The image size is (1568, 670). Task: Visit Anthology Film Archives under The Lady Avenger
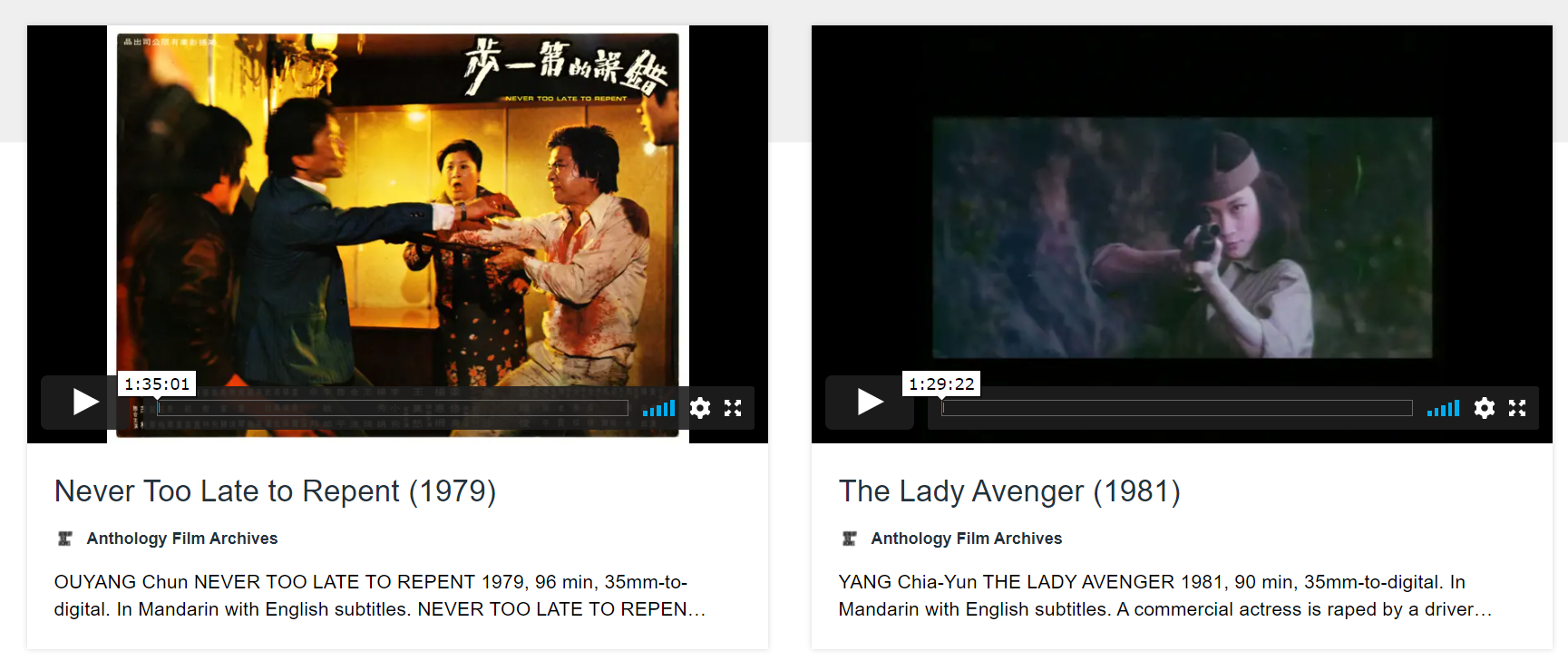[966, 539]
